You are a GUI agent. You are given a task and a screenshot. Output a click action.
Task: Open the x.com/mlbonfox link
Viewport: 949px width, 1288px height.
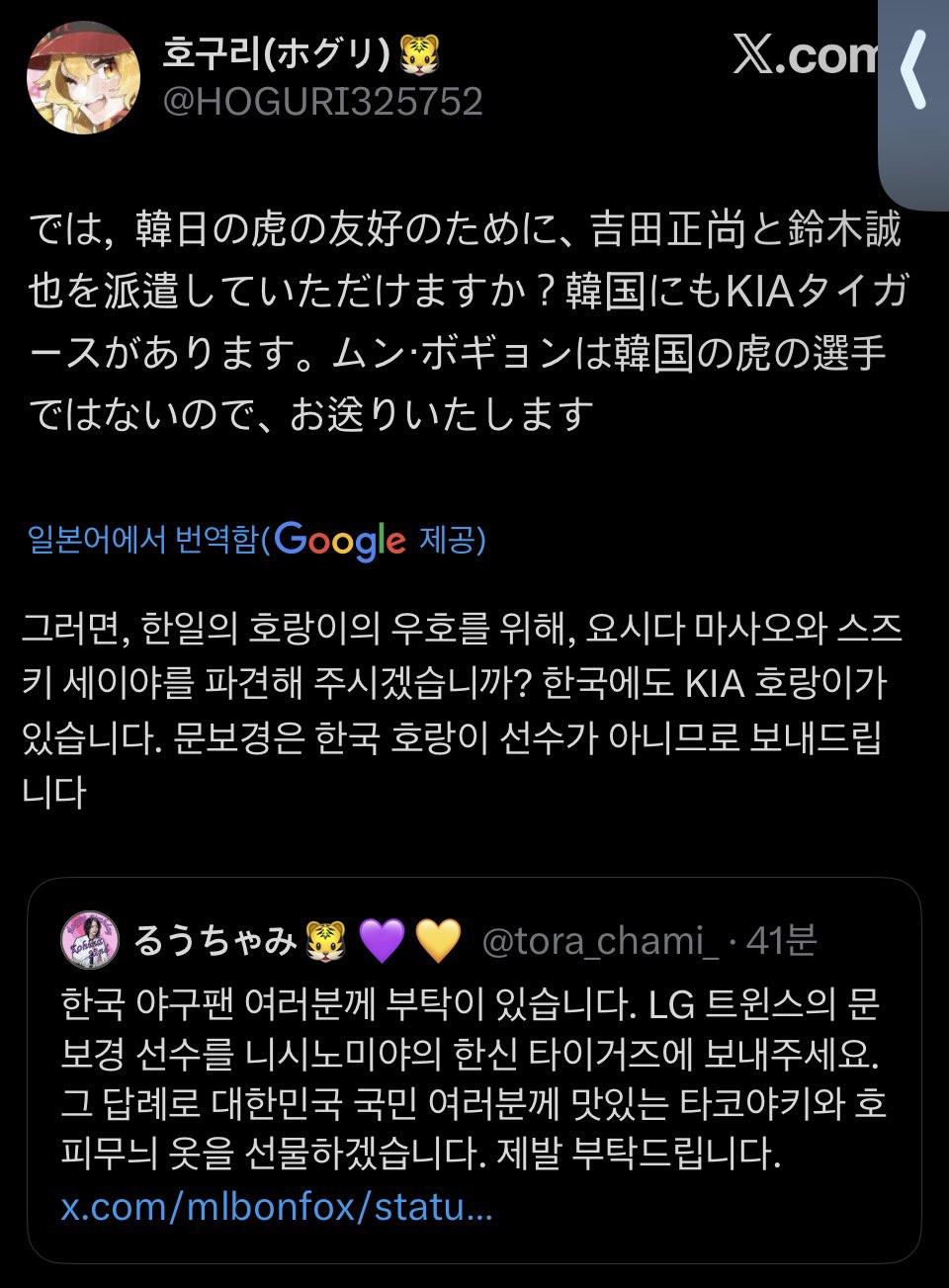tap(277, 1207)
